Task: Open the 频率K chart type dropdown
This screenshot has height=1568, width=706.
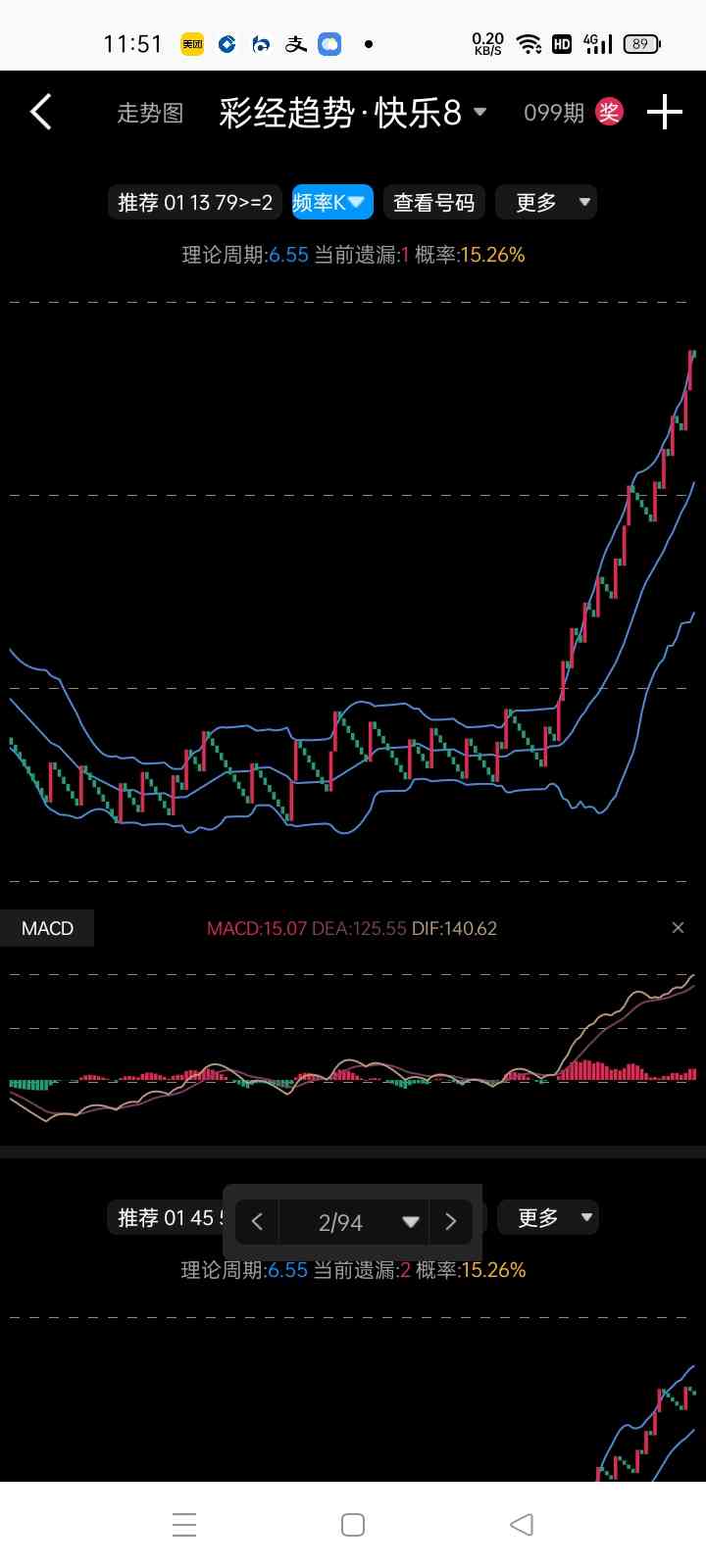Action: 332,203
